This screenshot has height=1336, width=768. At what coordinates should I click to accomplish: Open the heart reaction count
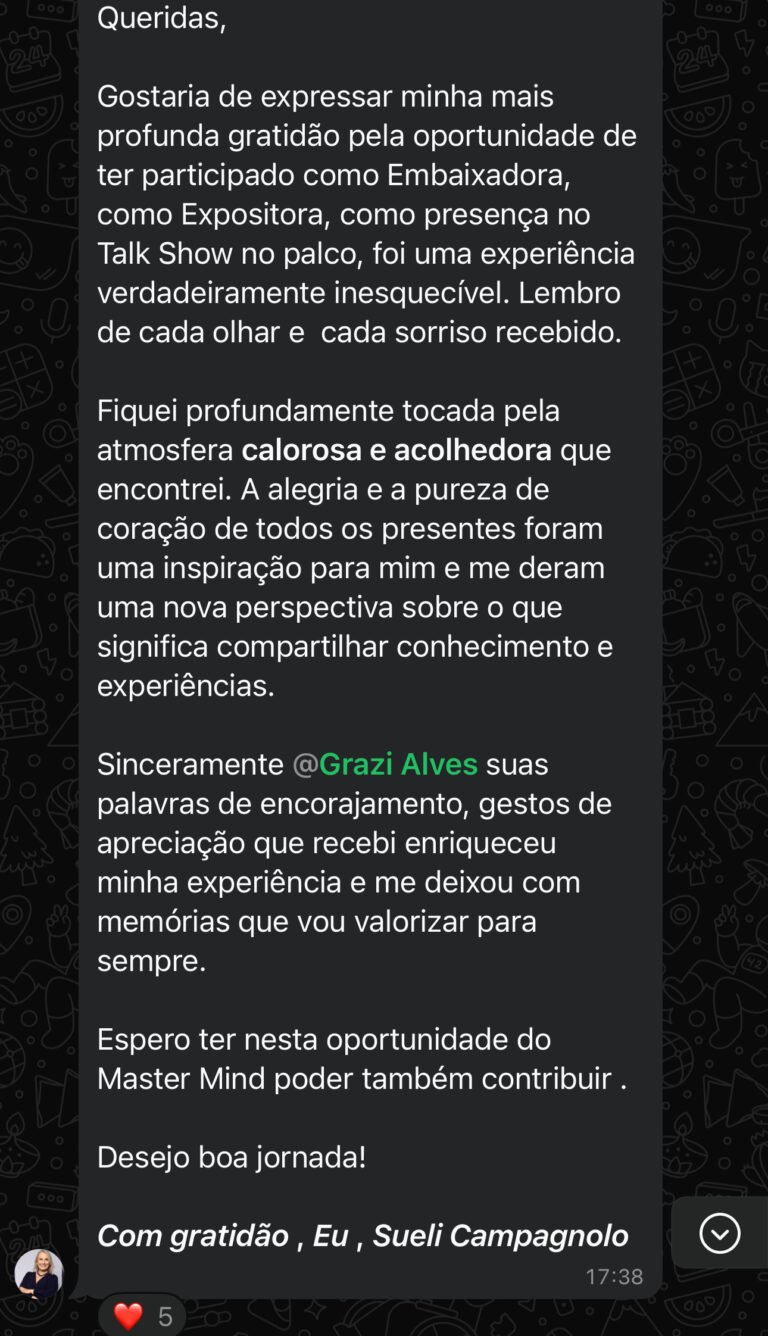143,1316
